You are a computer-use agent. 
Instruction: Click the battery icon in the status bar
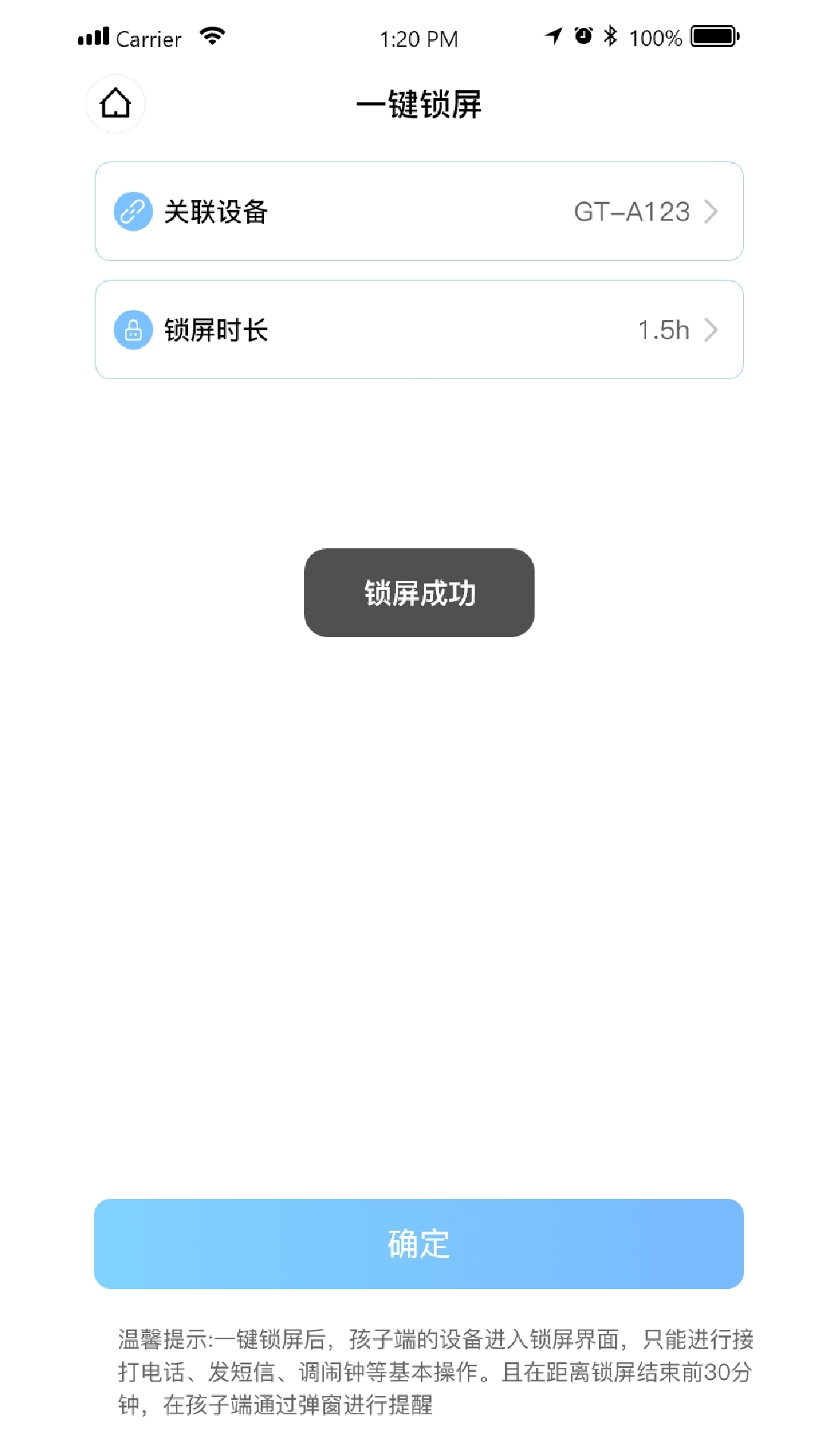(x=714, y=36)
